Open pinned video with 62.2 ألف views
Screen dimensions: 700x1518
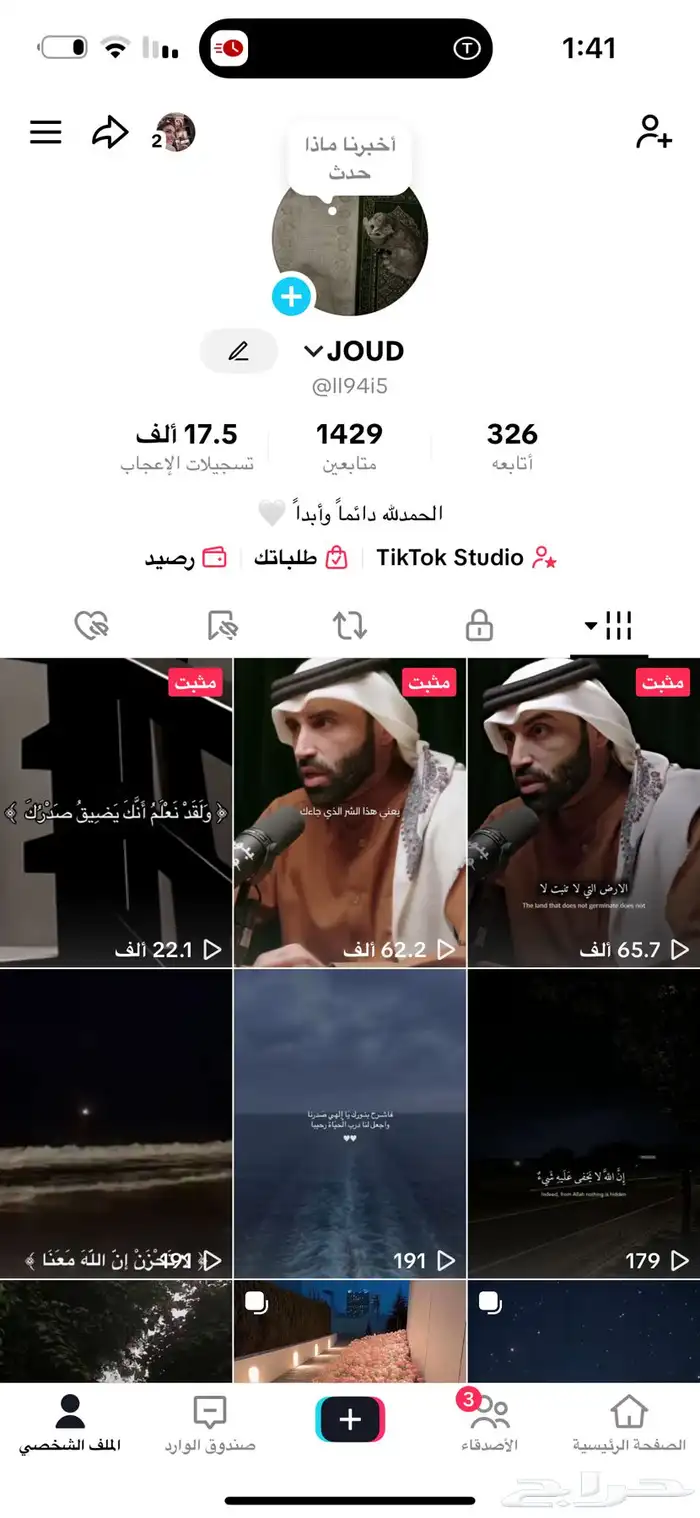350,812
